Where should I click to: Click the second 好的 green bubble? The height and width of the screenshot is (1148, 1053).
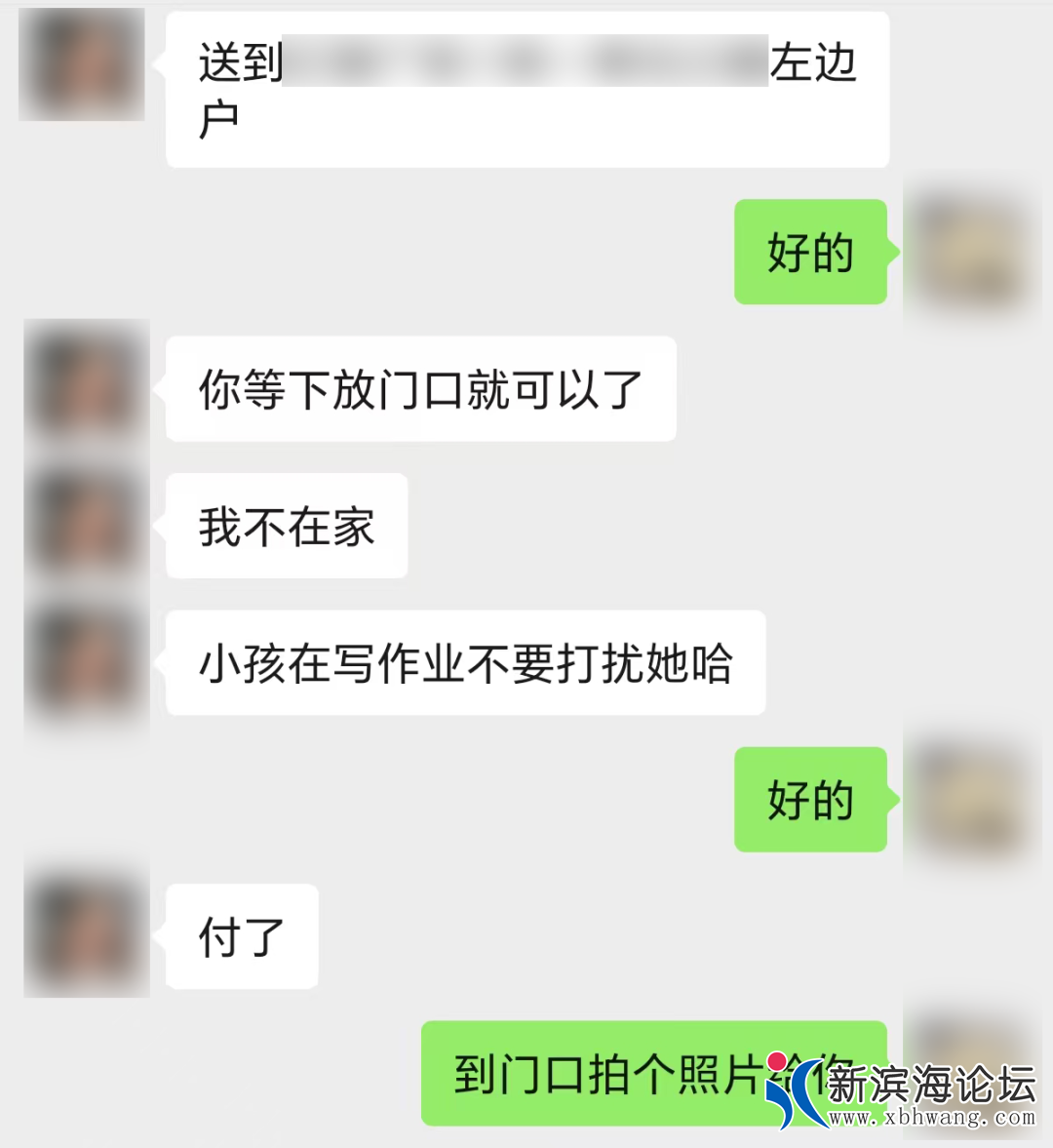tap(810, 800)
